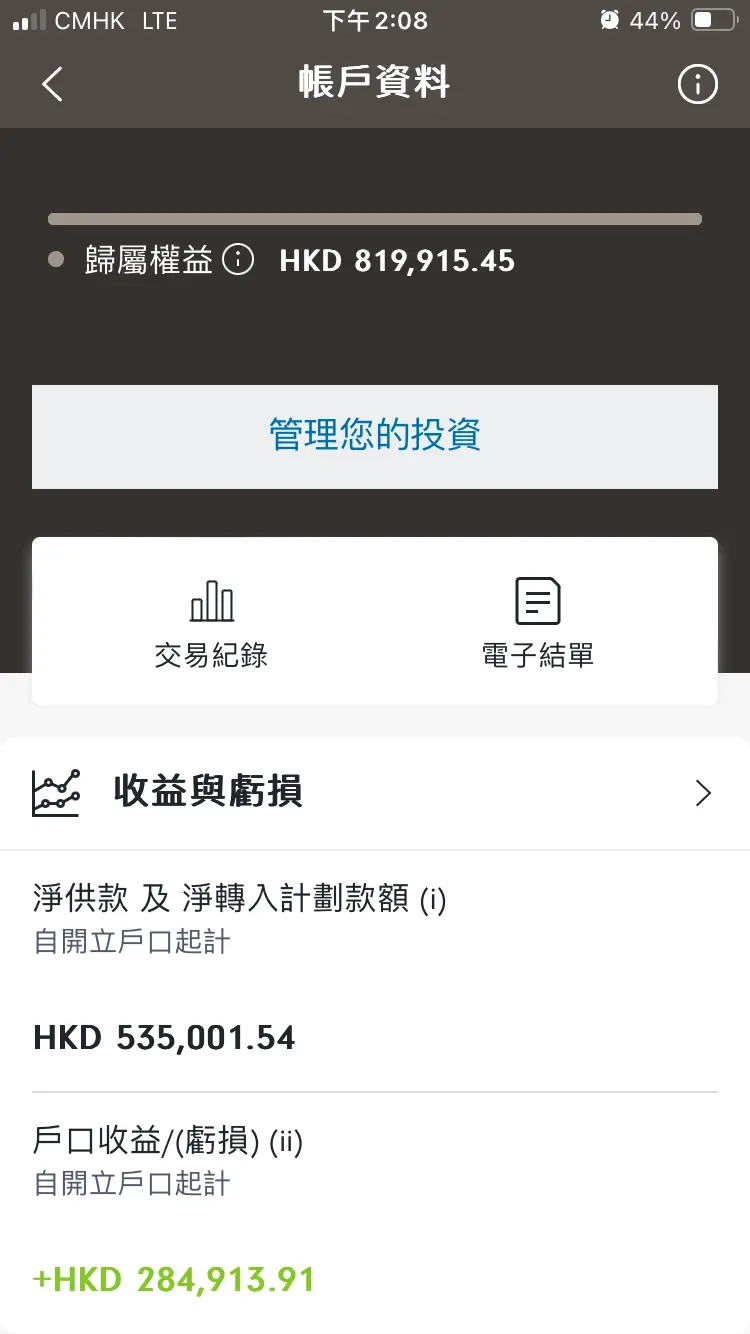This screenshot has height=1334, width=750.
Task: Tap the info icon beside 歸屬權益
Action: [238, 261]
